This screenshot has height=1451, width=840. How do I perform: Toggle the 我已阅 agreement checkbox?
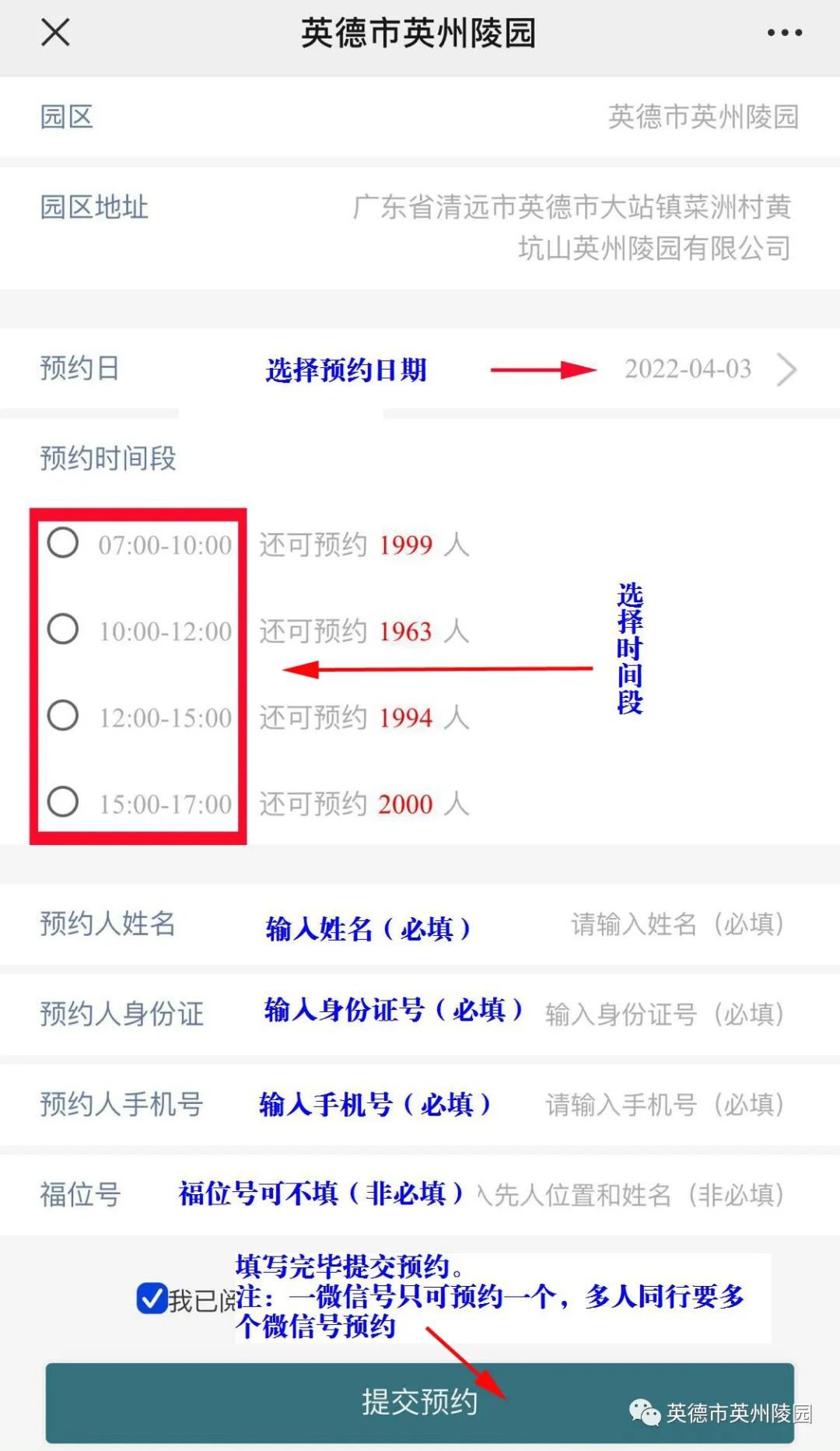(x=152, y=1299)
